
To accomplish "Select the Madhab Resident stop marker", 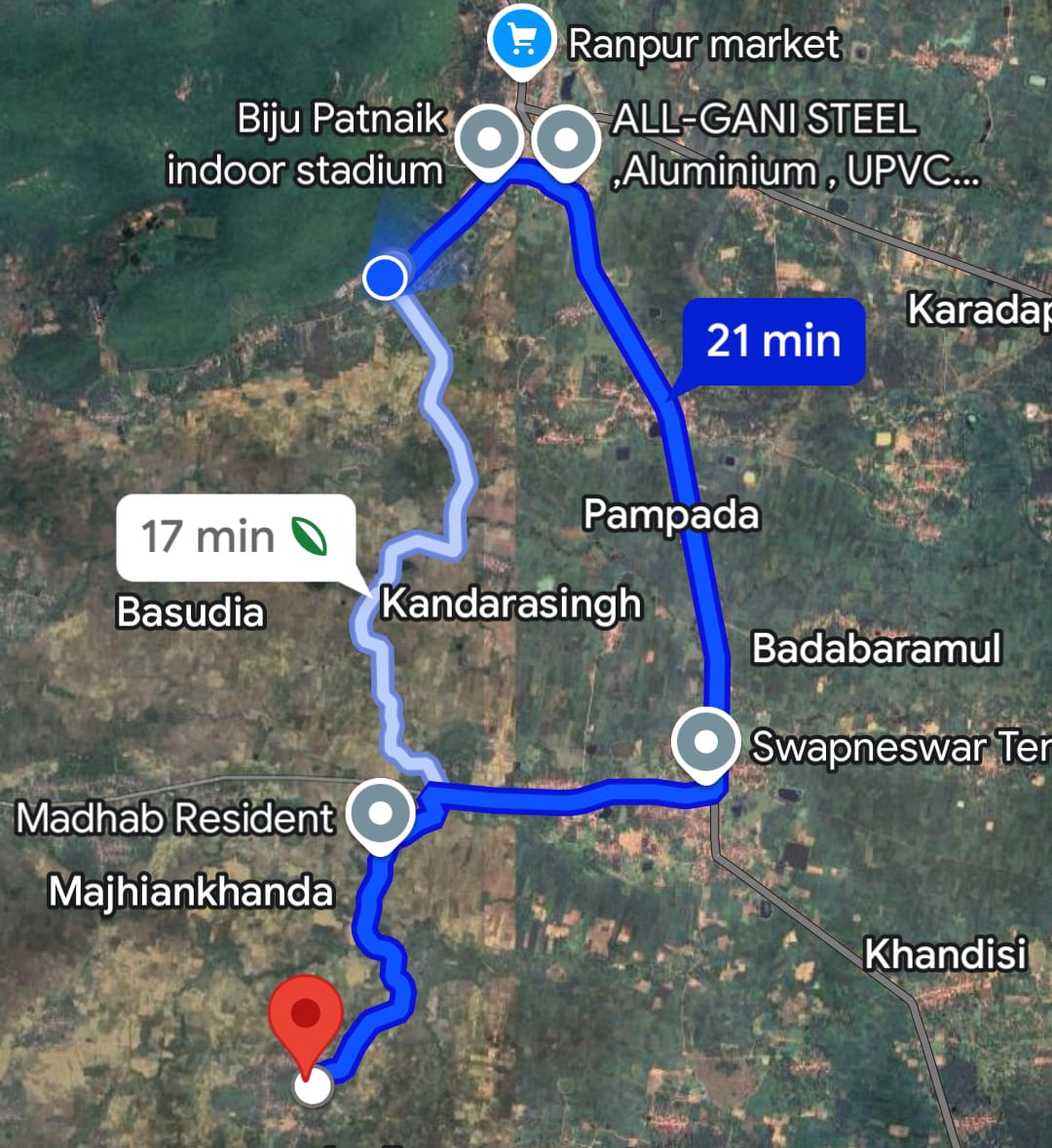I will pos(380,811).
